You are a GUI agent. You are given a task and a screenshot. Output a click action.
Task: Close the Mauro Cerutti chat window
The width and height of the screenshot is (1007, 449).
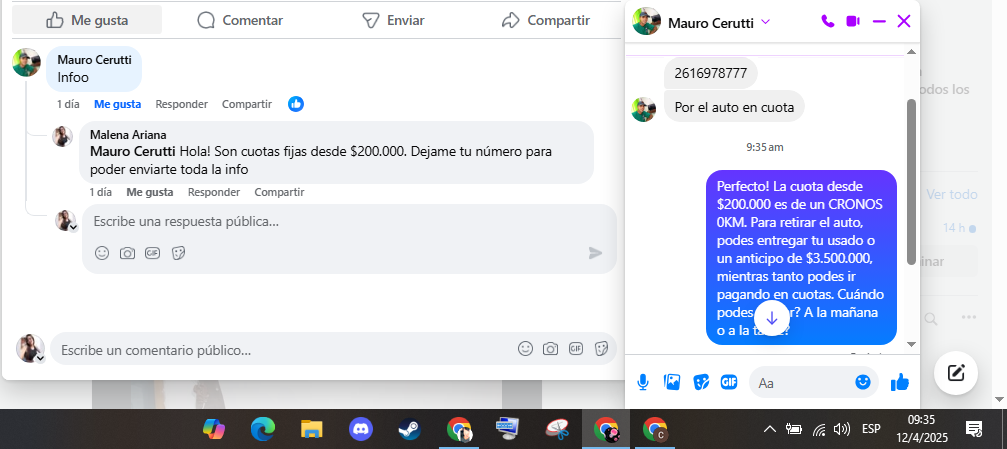[x=904, y=21]
